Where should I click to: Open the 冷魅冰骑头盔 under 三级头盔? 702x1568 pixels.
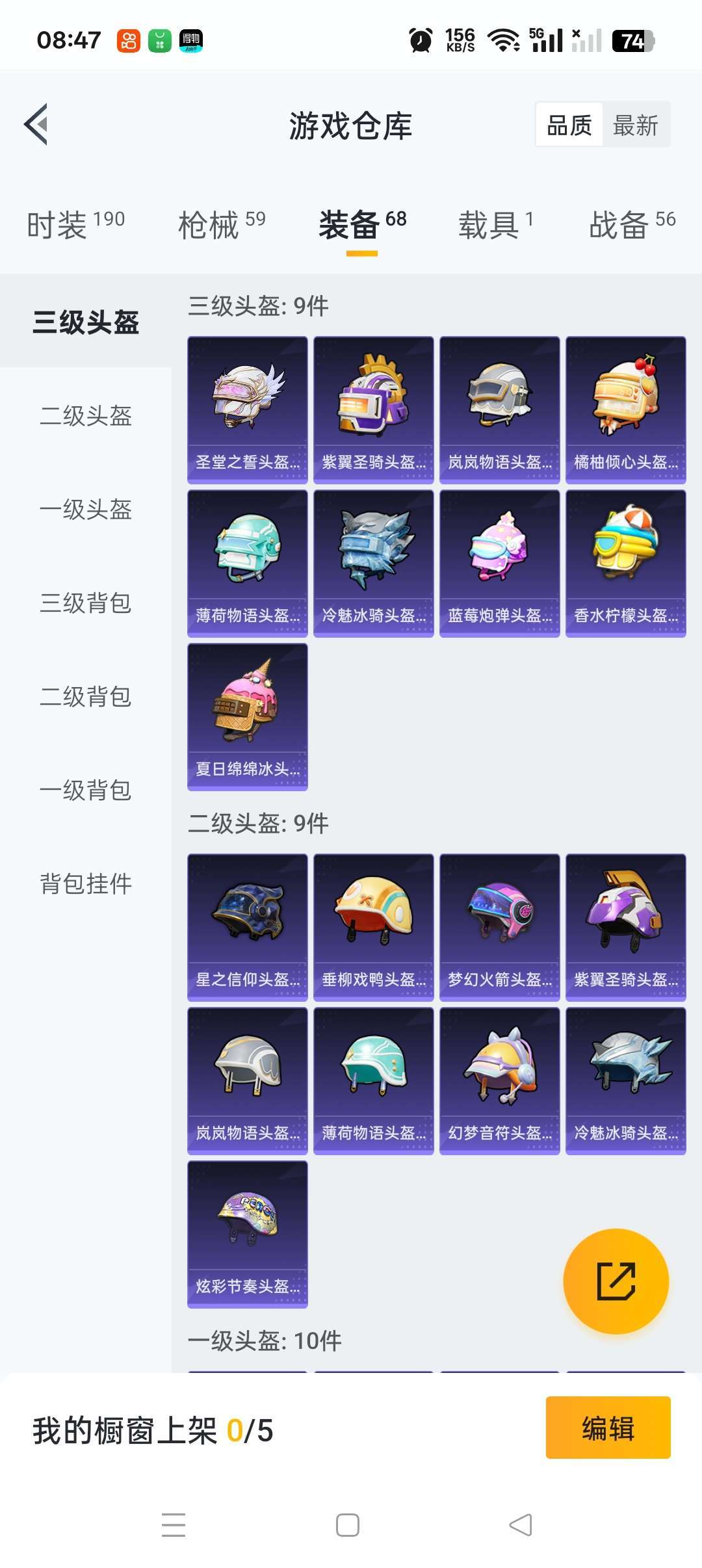374,564
